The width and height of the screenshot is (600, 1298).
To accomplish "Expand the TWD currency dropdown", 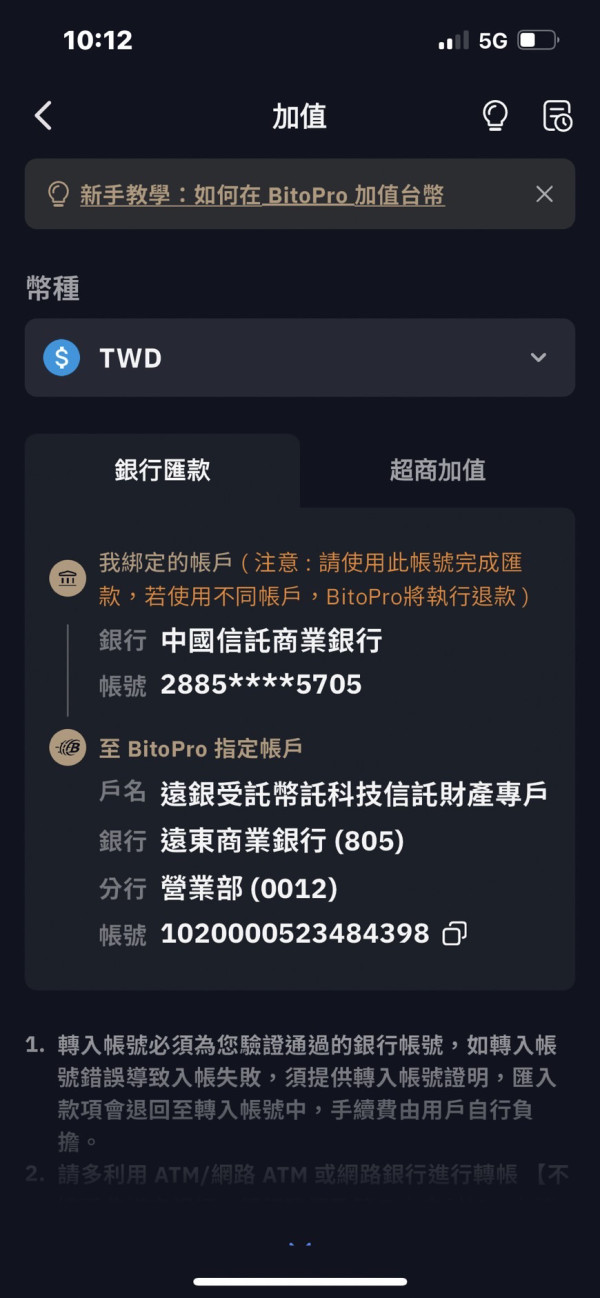I will pos(300,358).
